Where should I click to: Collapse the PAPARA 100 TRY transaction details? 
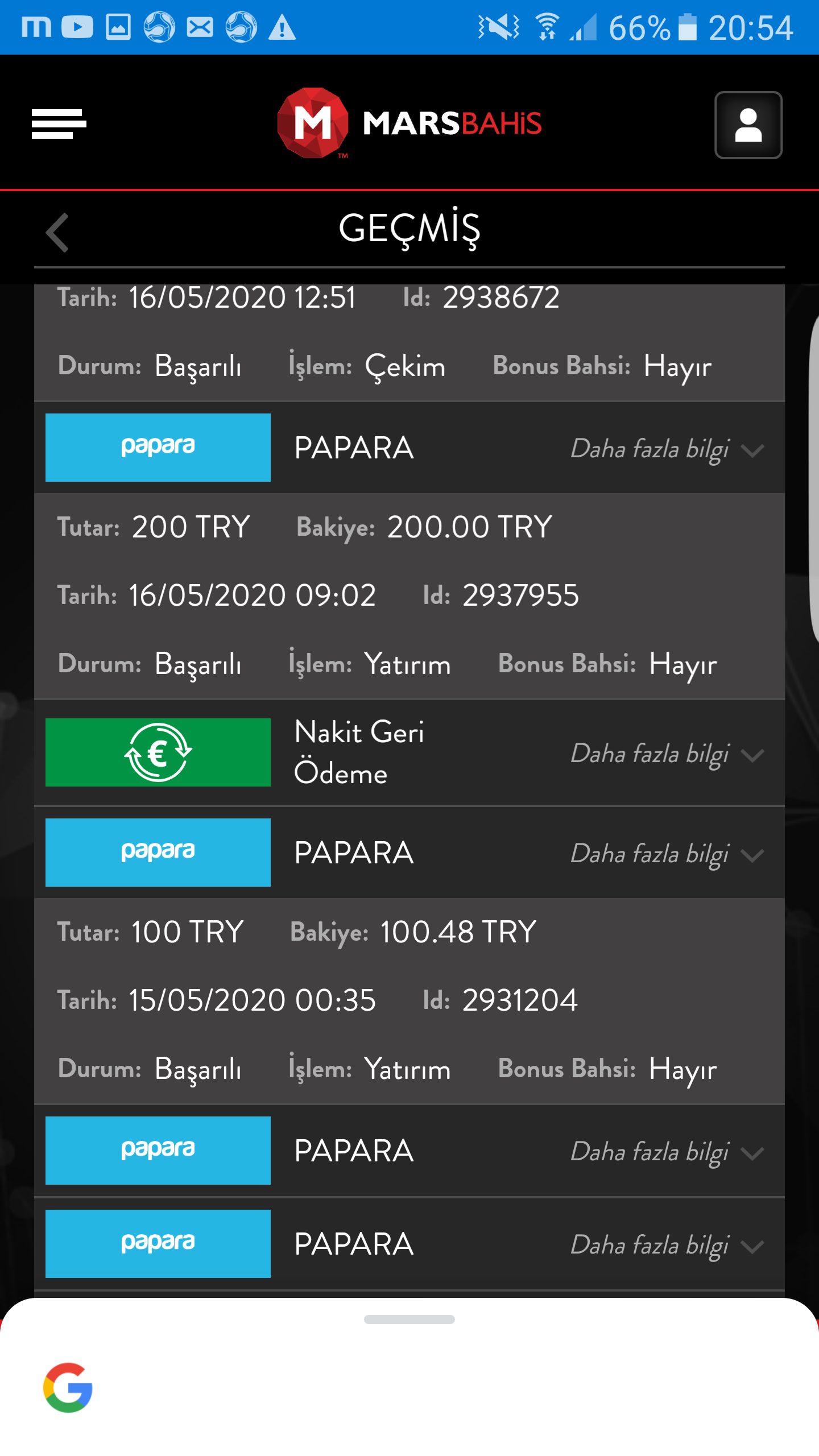tap(666, 854)
